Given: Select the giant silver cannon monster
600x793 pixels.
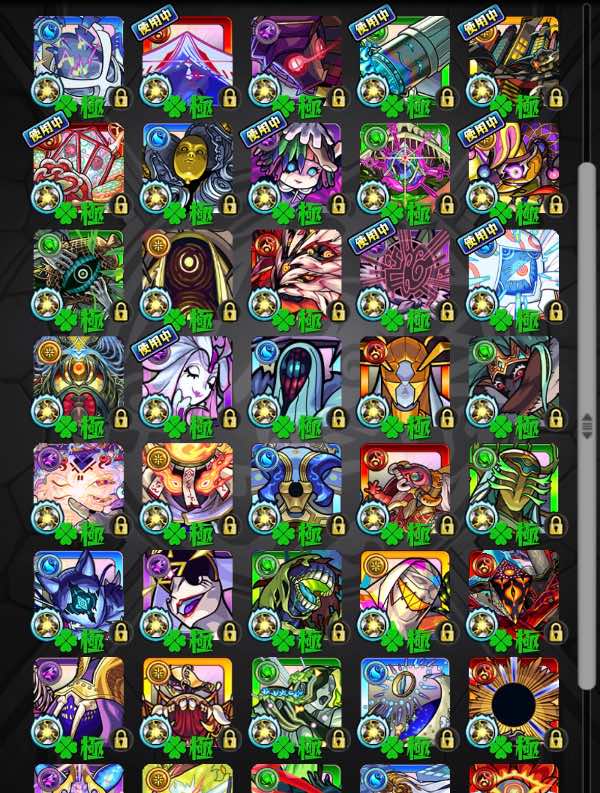Looking at the screenshot, I should click(x=404, y=62).
